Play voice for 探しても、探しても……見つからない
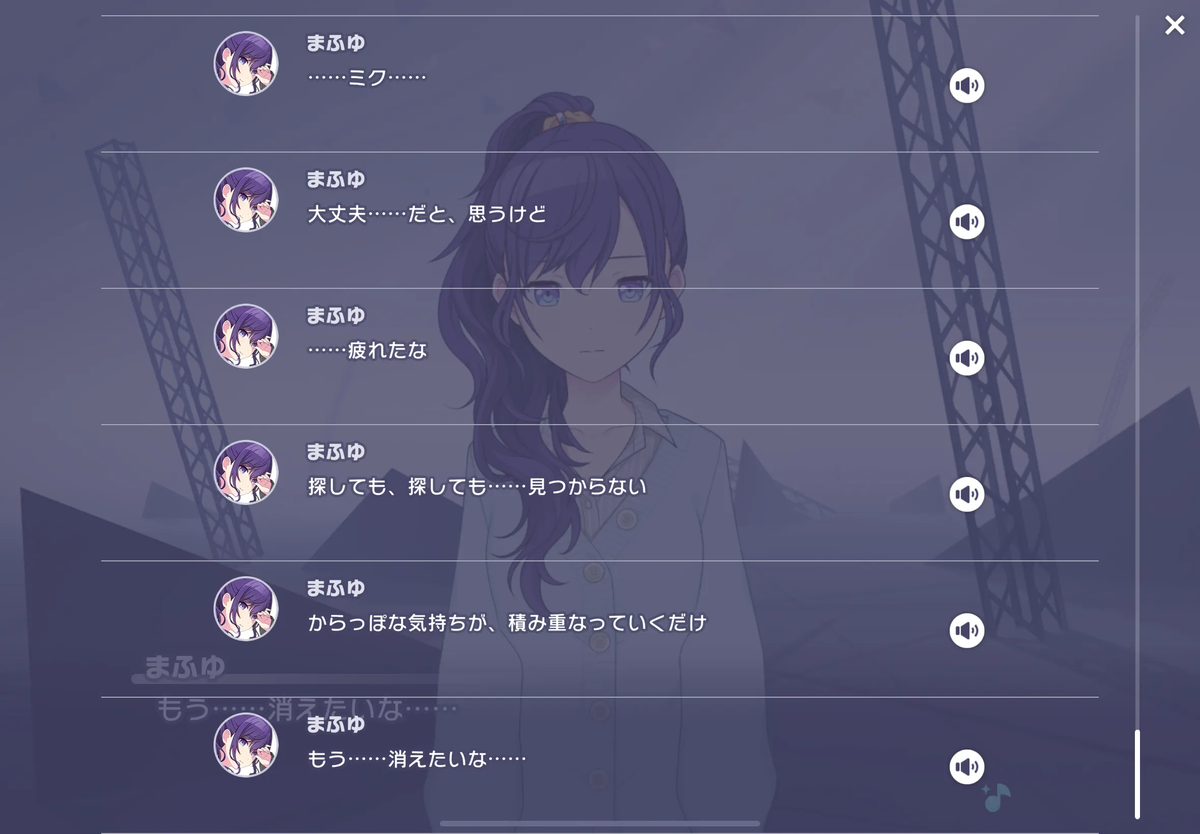The width and height of the screenshot is (1200, 834). click(966, 494)
